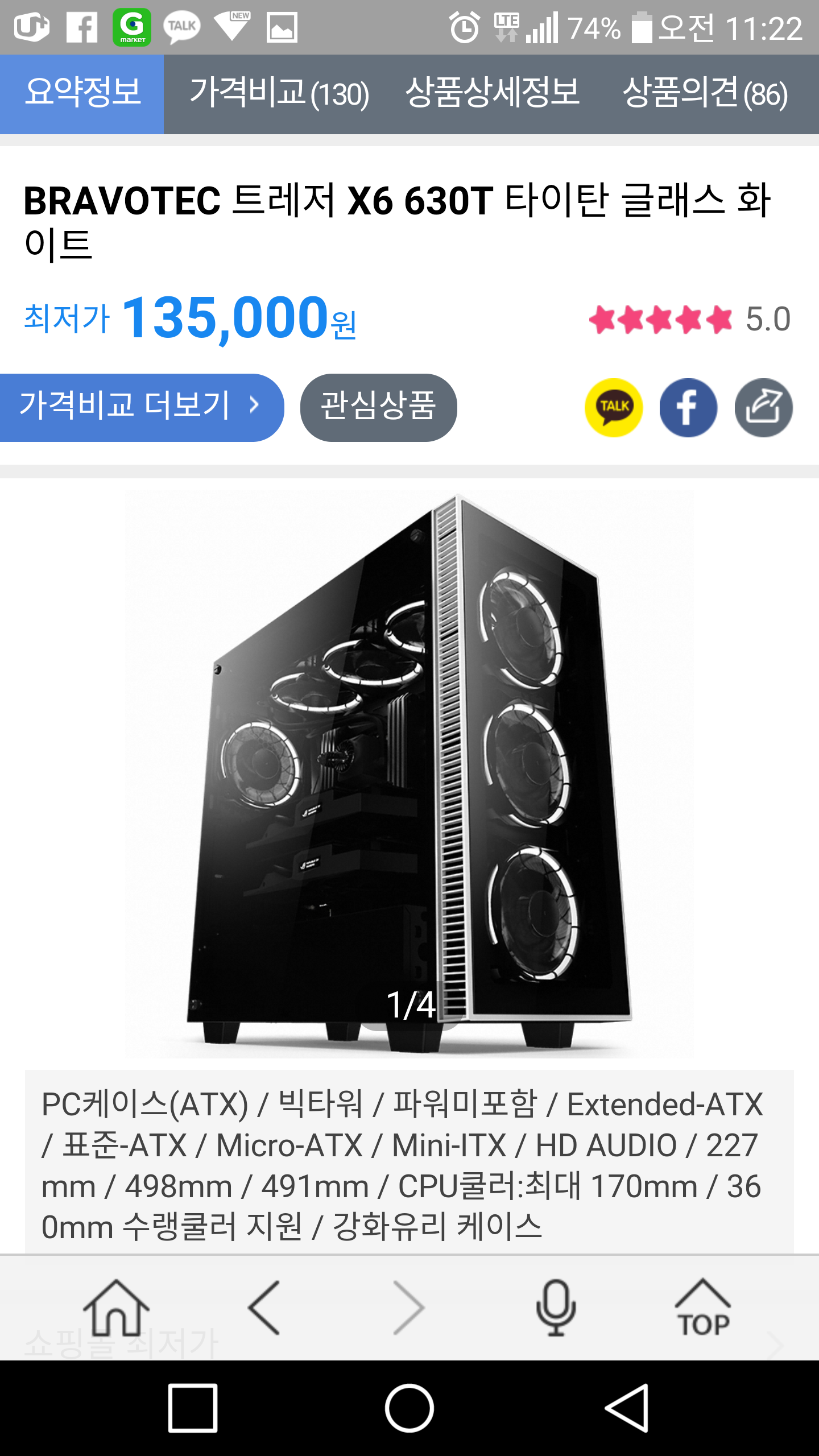Viewport: 819px width, 1456px height.
Task: Share via KakaoTalk icon
Action: coord(614,407)
